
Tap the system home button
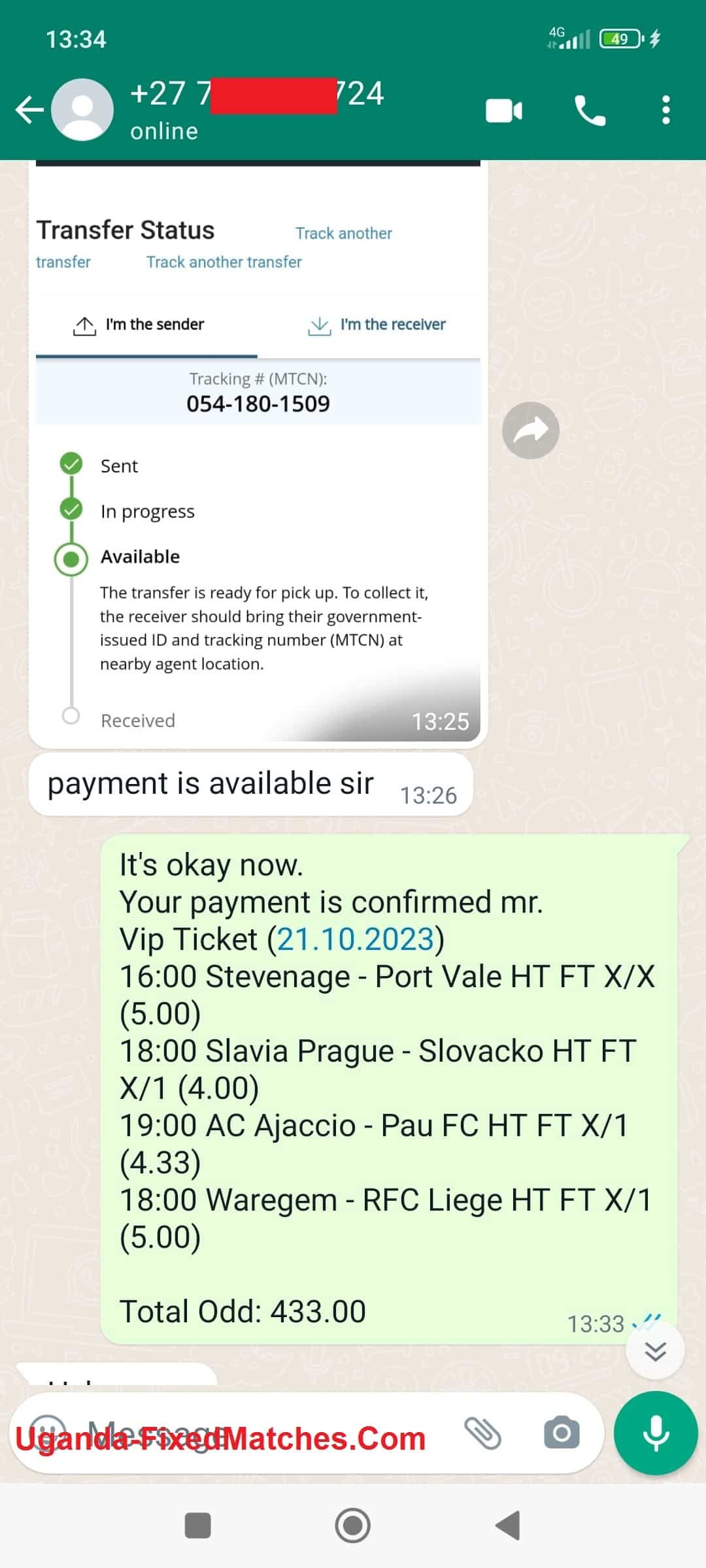352,1526
